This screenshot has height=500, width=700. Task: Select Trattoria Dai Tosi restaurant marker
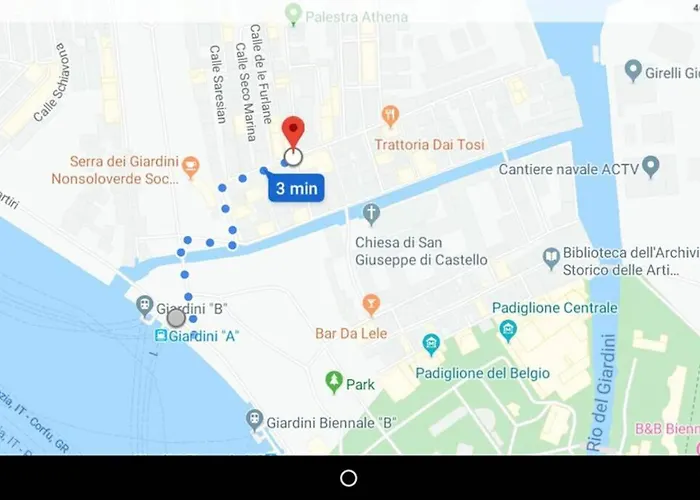(x=391, y=118)
